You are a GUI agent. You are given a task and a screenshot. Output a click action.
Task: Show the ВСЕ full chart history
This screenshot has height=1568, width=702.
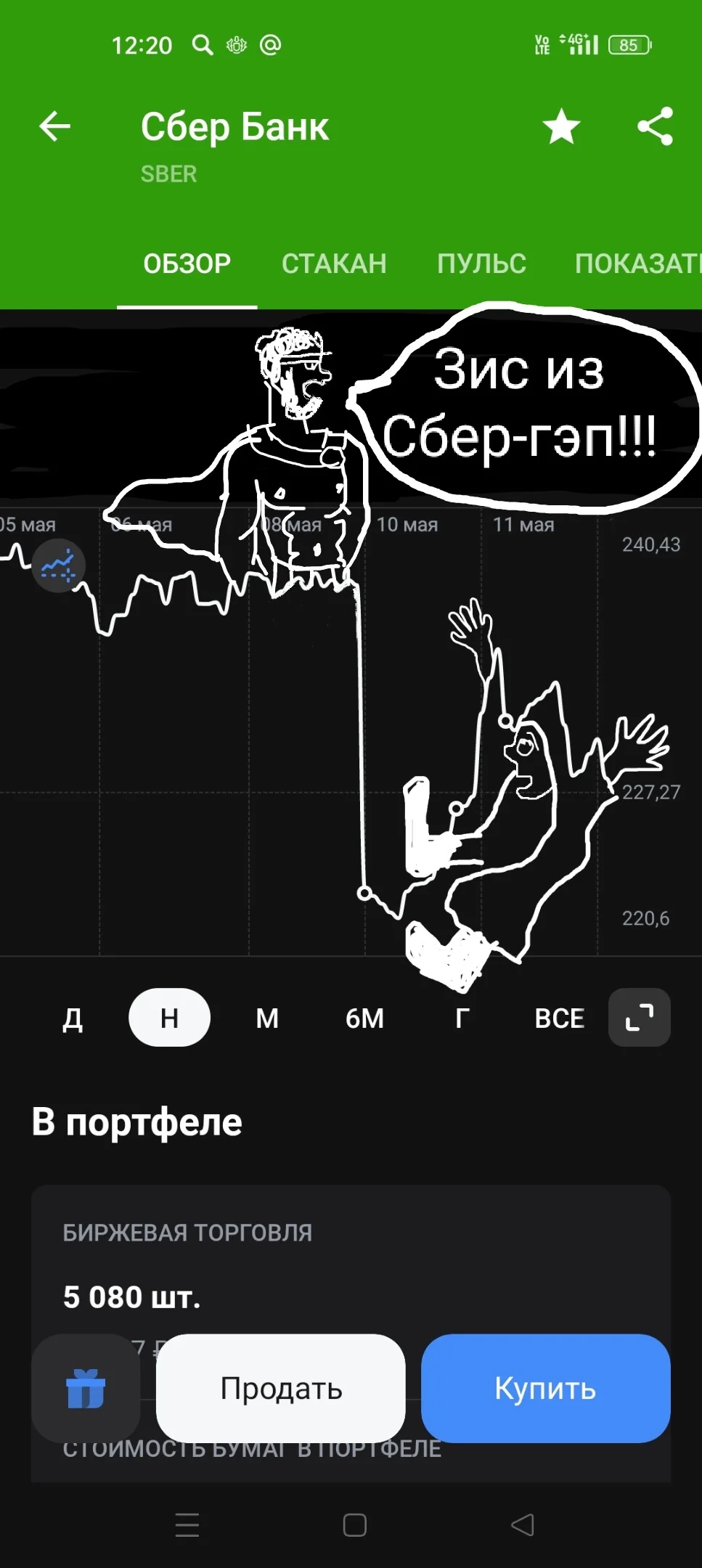(x=560, y=1018)
